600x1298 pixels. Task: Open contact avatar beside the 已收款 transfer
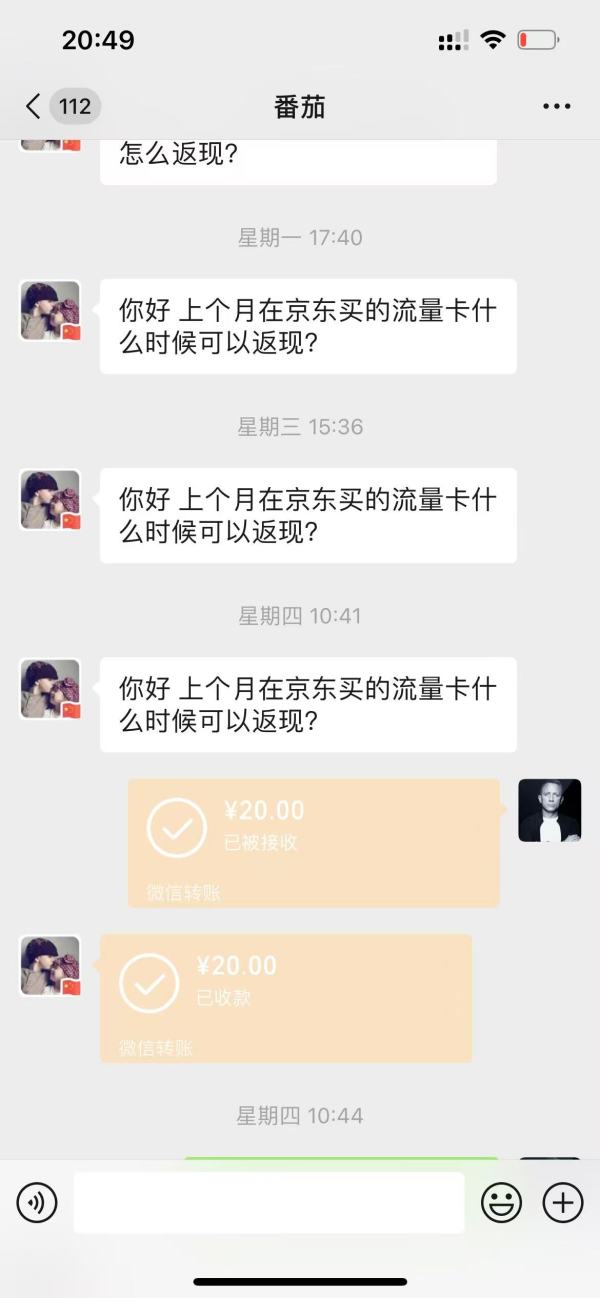tap(50, 966)
